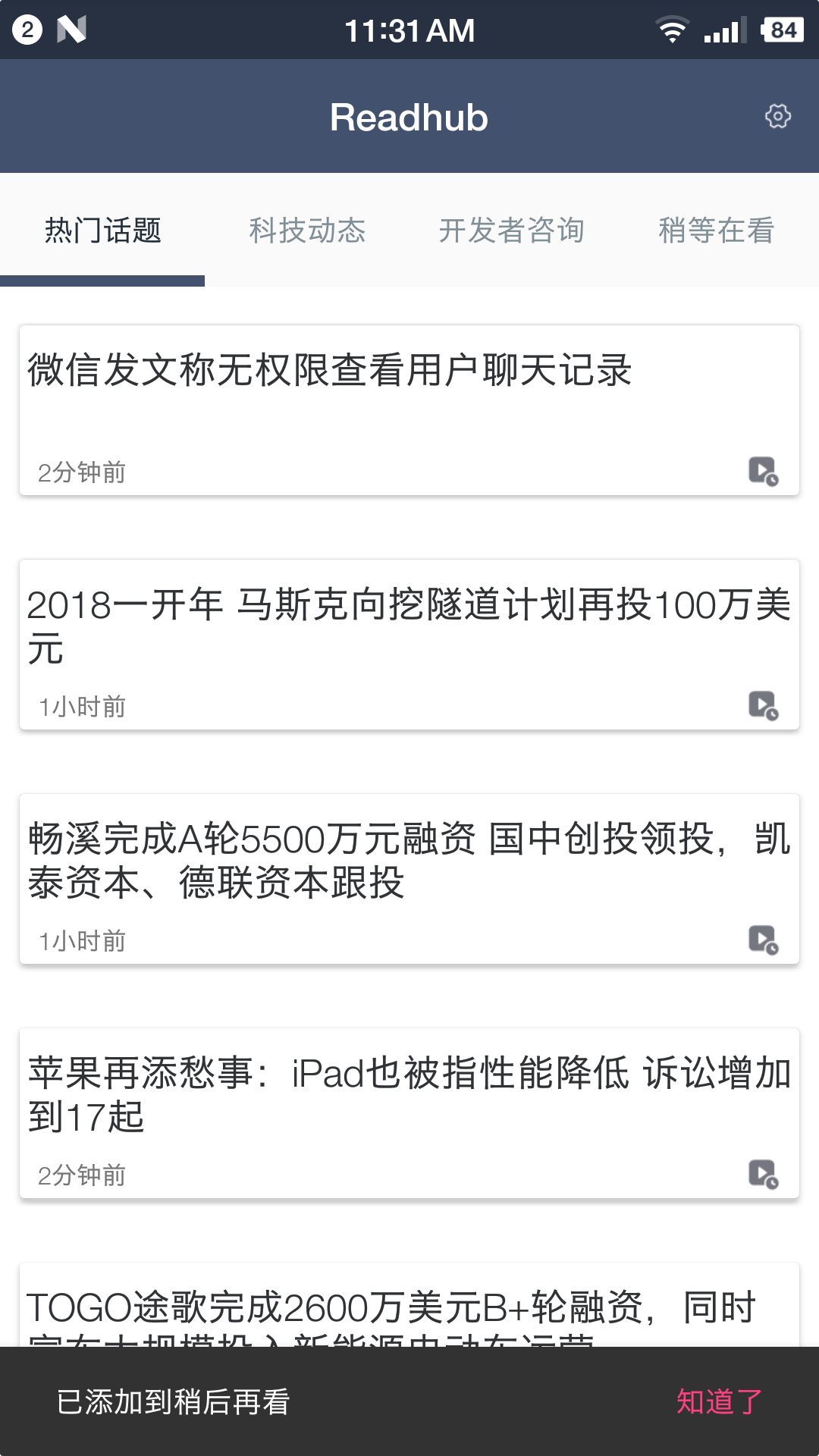Open the TOGO途歌完成2600万美元 article

391,1308
